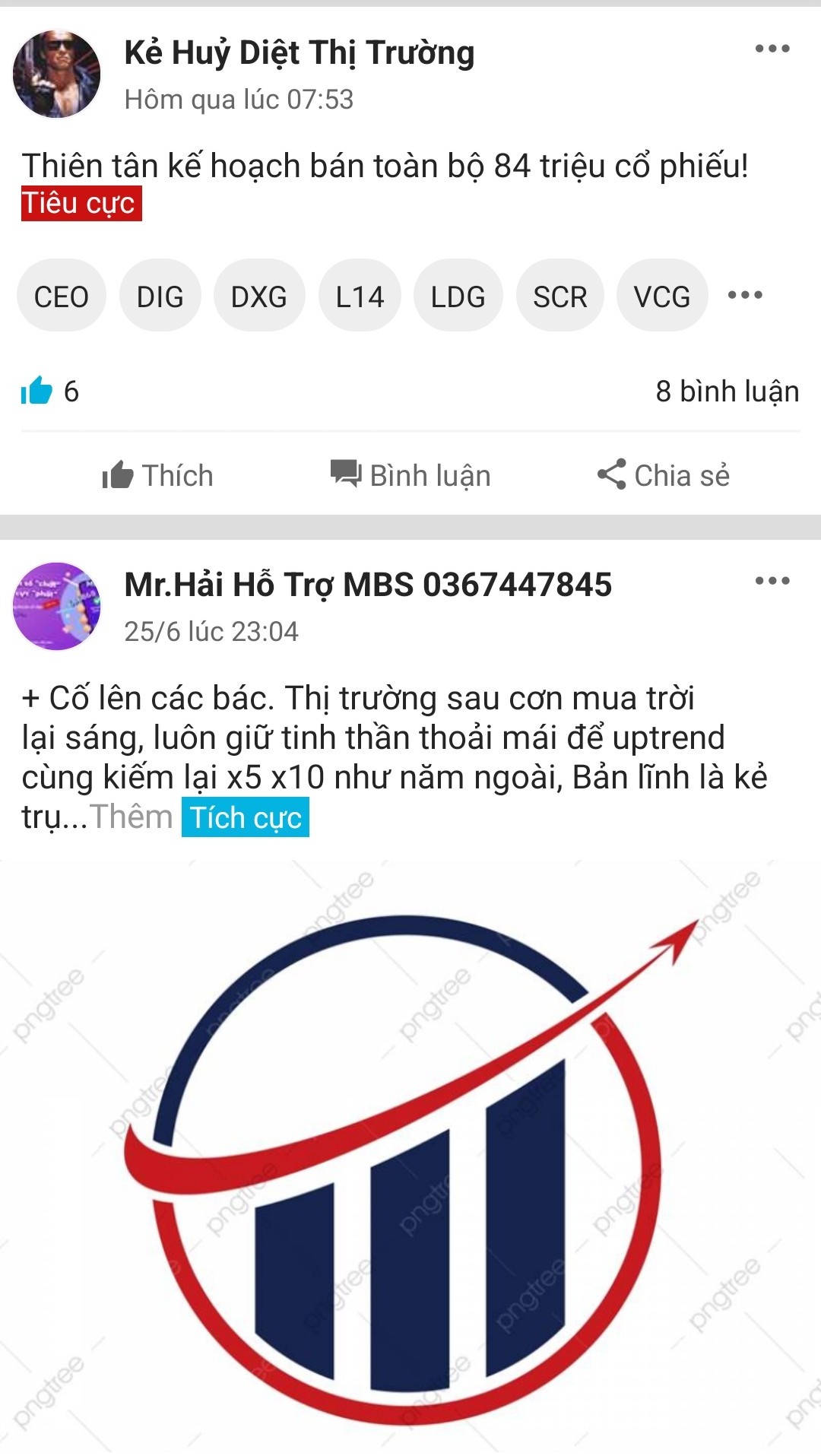
Task: Tap the L14 stock chip
Action: coord(360,296)
